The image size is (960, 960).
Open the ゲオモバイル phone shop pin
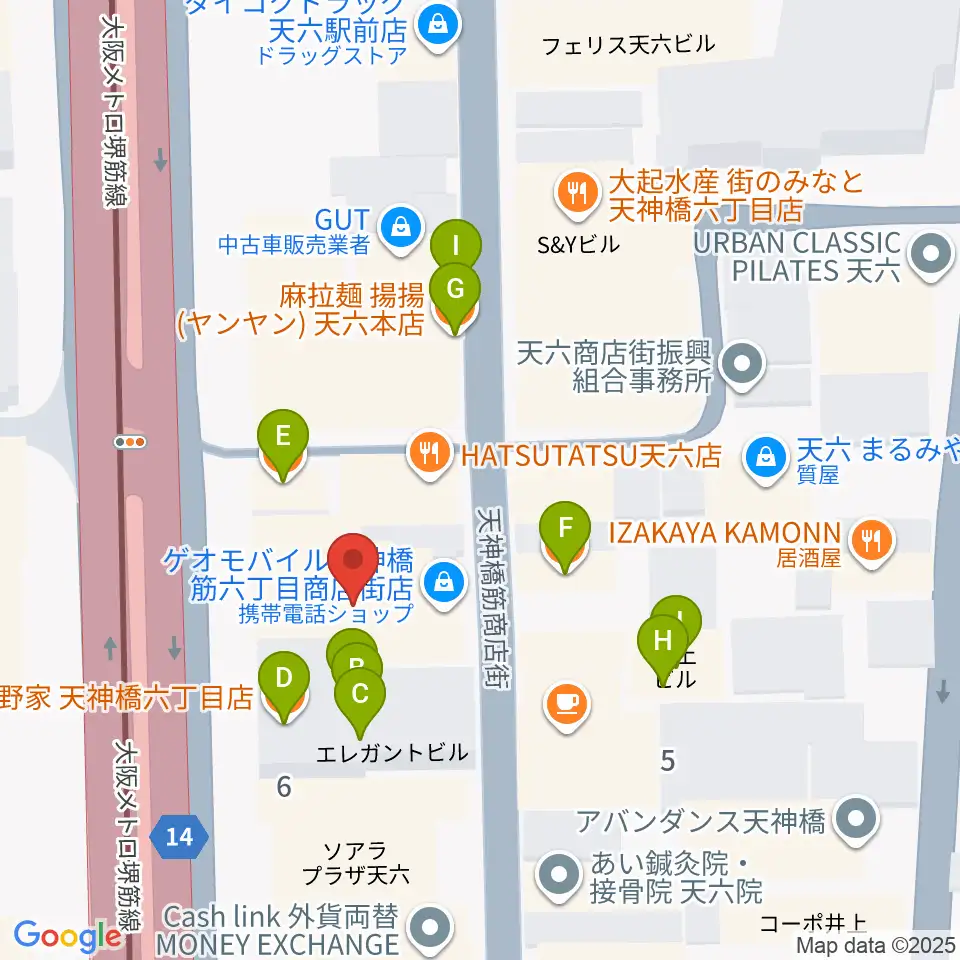pyautogui.click(x=438, y=580)
